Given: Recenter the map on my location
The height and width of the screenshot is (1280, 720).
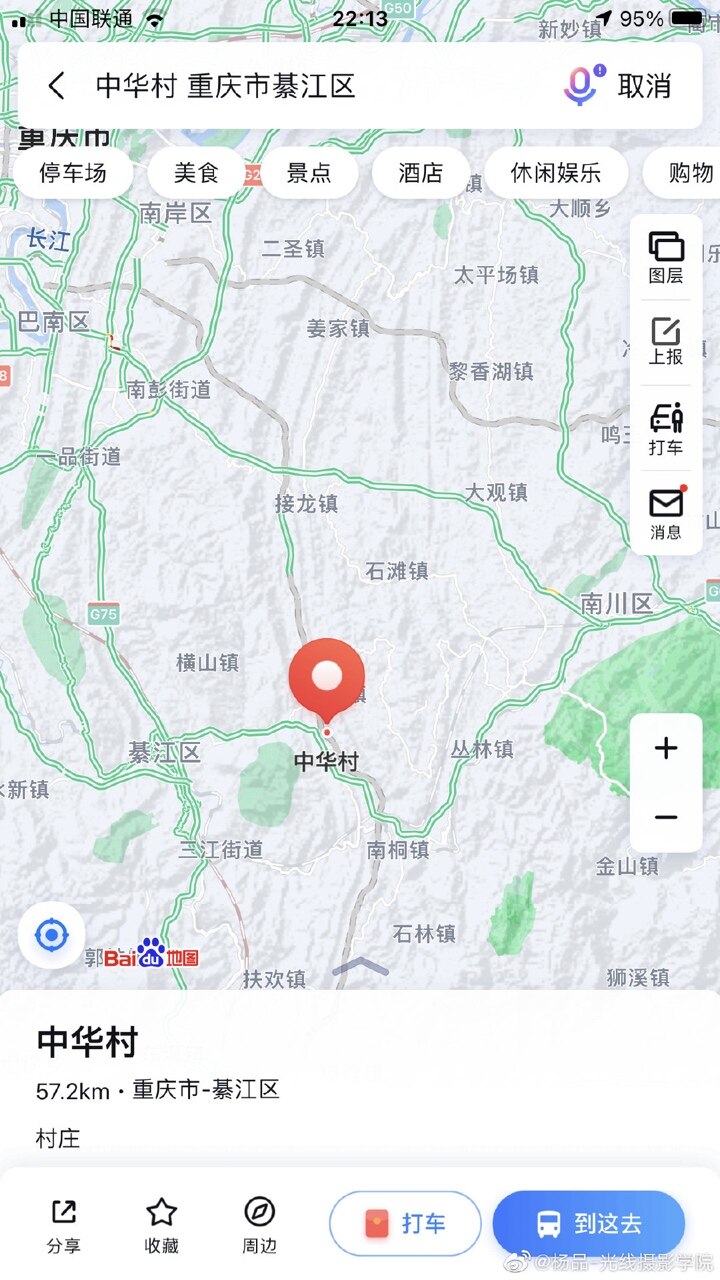Looking at the screenshot, I should point(51,936).
